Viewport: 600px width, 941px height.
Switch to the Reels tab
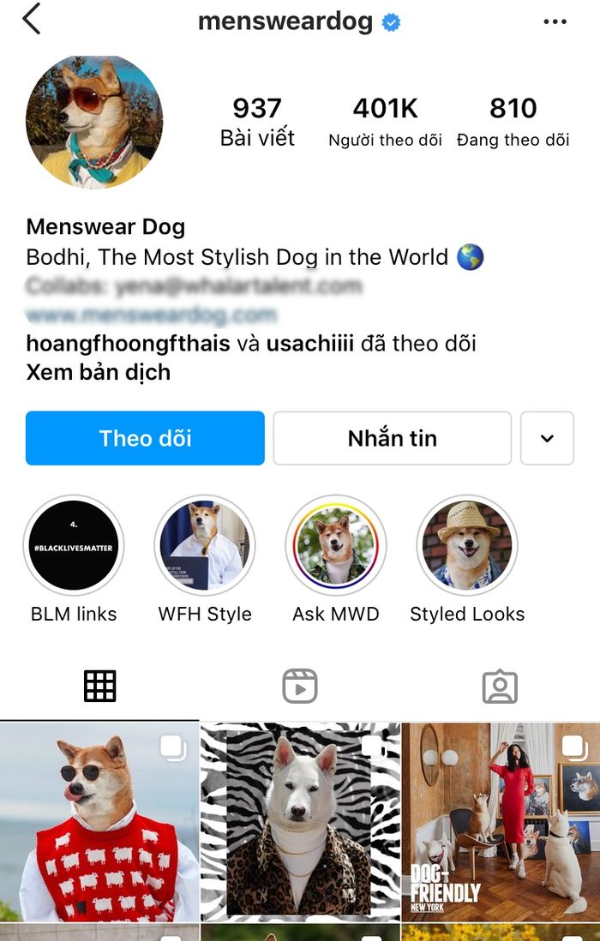(x=300, y=686)
